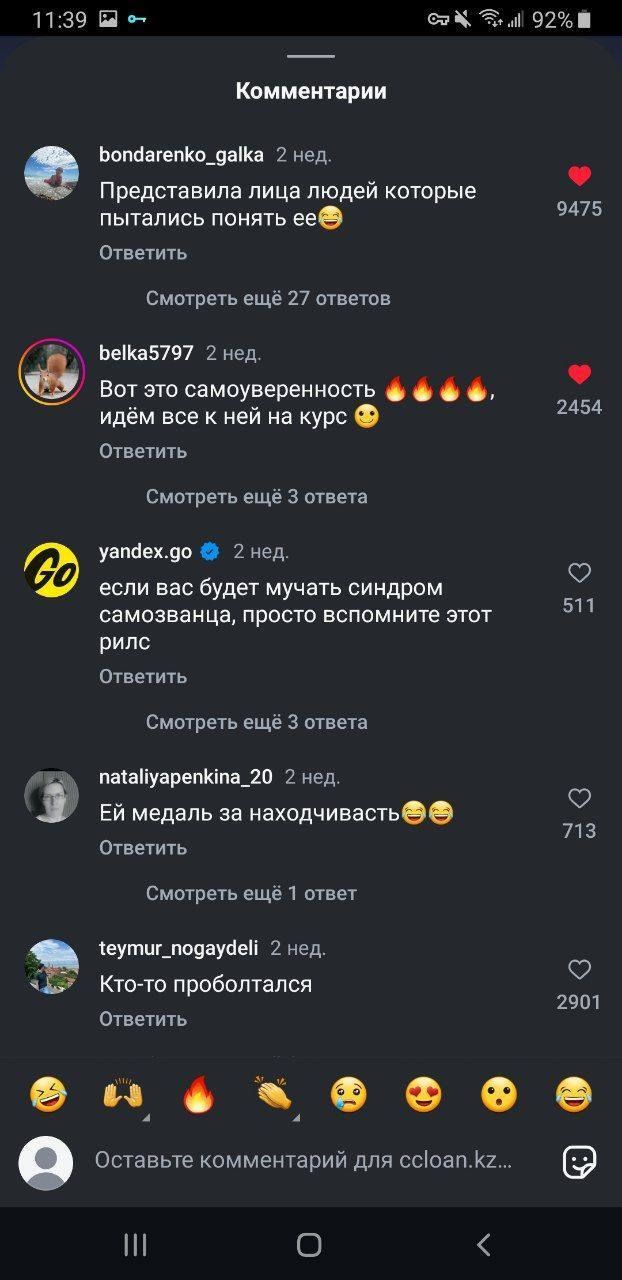This screenshot has width=622, height=1280.
Task: Add the clapping hands emoji
Action: pyautogui.click(x=274, y=1096)
